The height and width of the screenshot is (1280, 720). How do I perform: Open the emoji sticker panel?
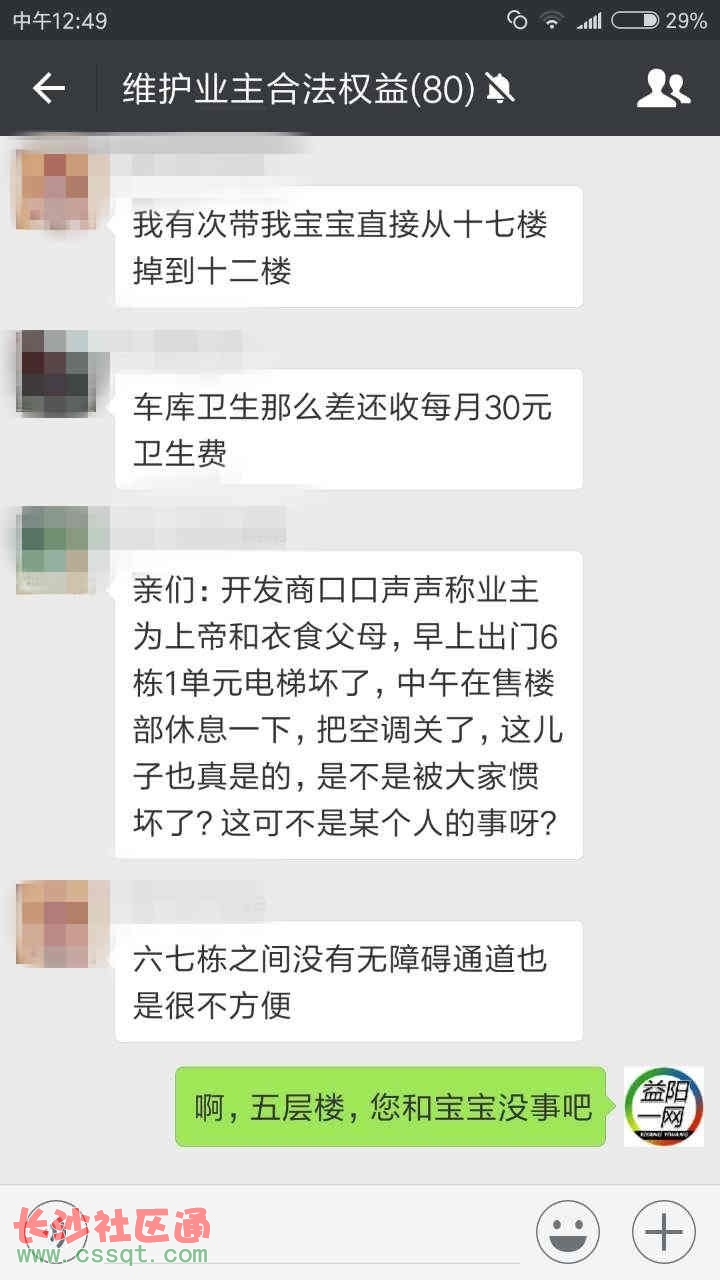(568, 1231)
